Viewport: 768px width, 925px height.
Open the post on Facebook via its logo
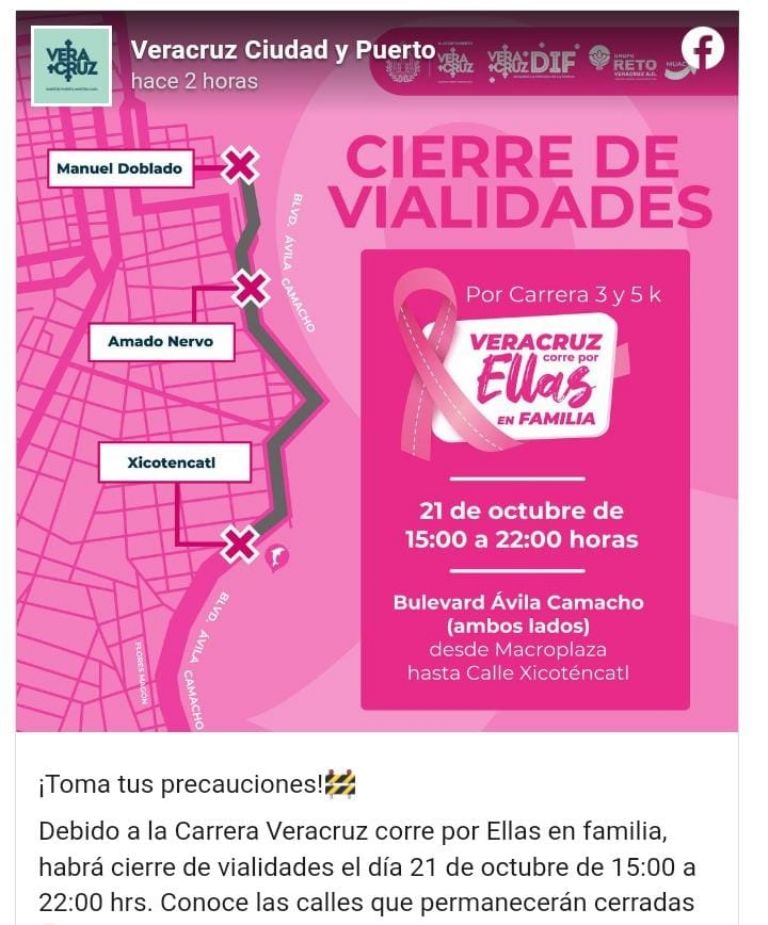tap(703, 50)
